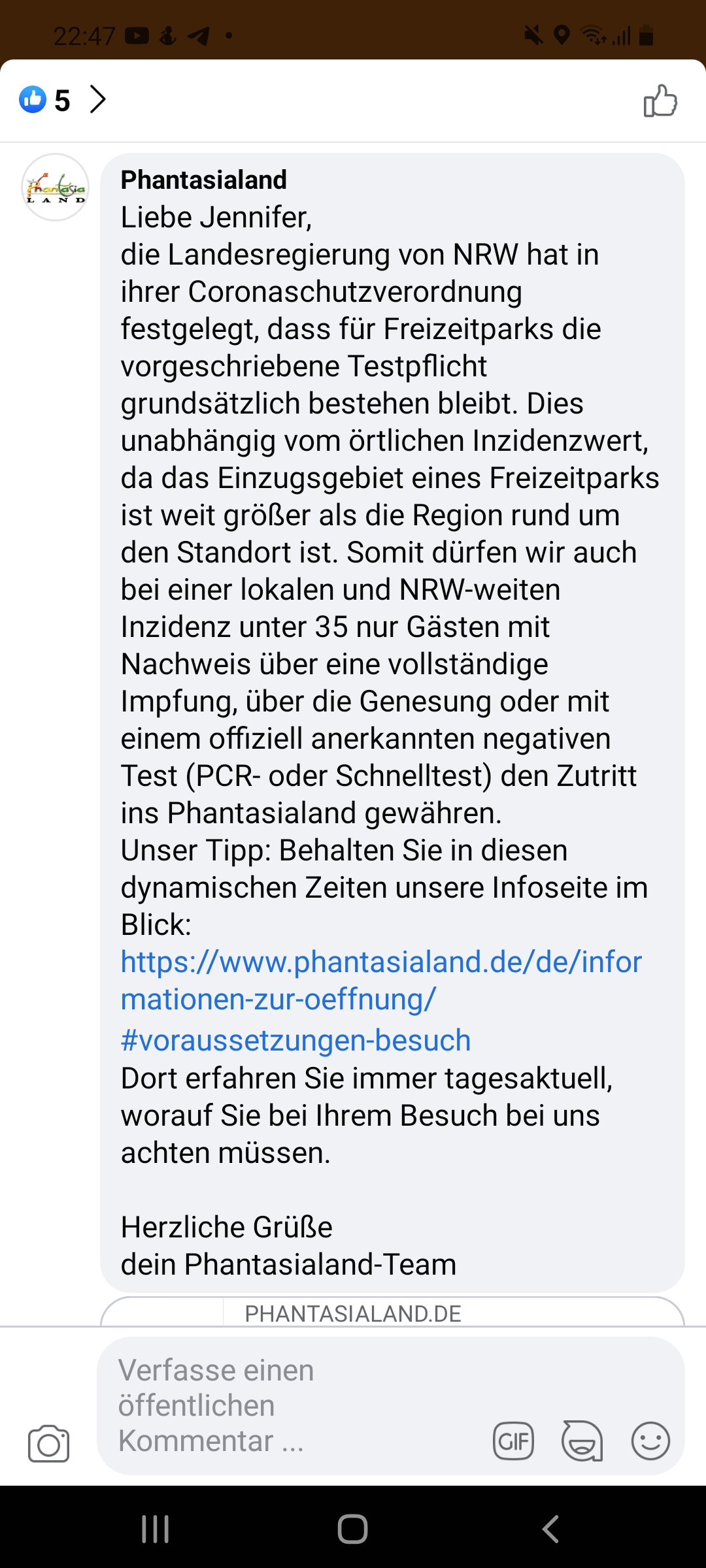This screenshot has width=706, height=1568.
Task: Open the GIF picker
Action: [x=513, y=1441]
